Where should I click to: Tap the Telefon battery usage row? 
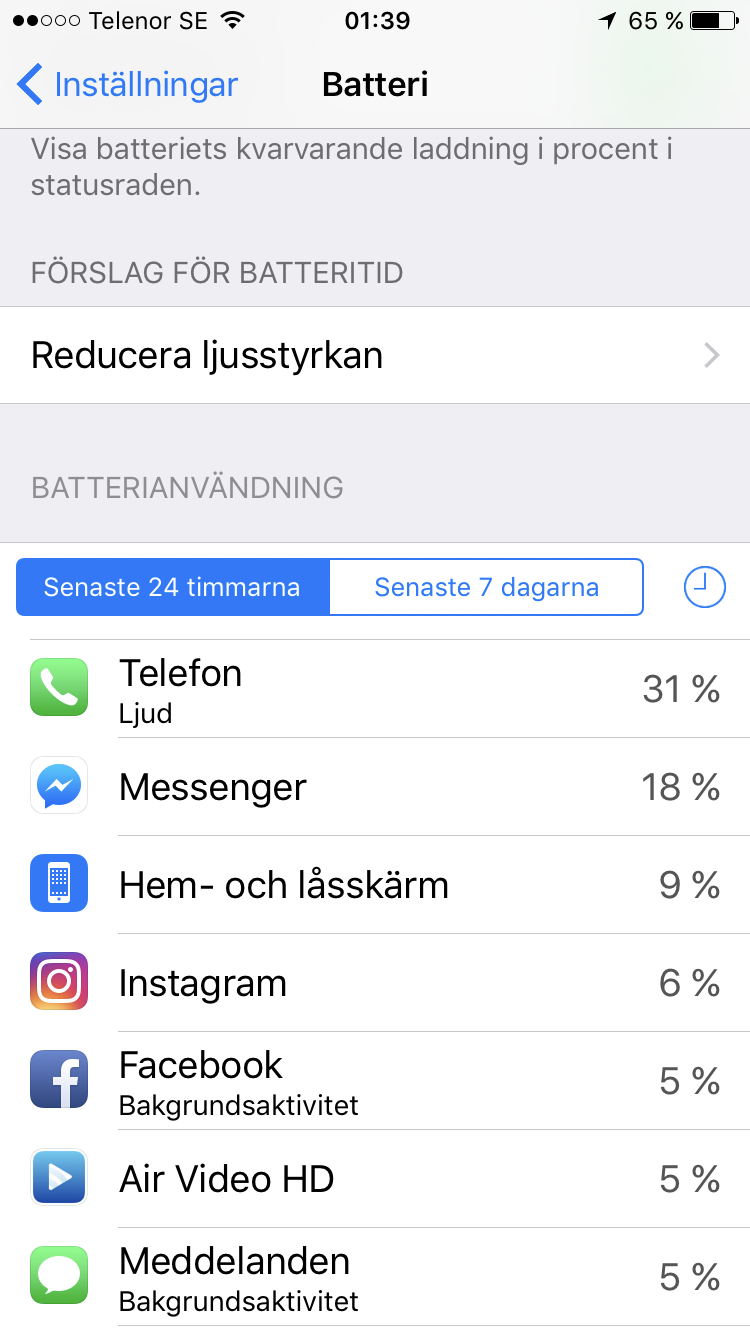click(x=375, y=689)
